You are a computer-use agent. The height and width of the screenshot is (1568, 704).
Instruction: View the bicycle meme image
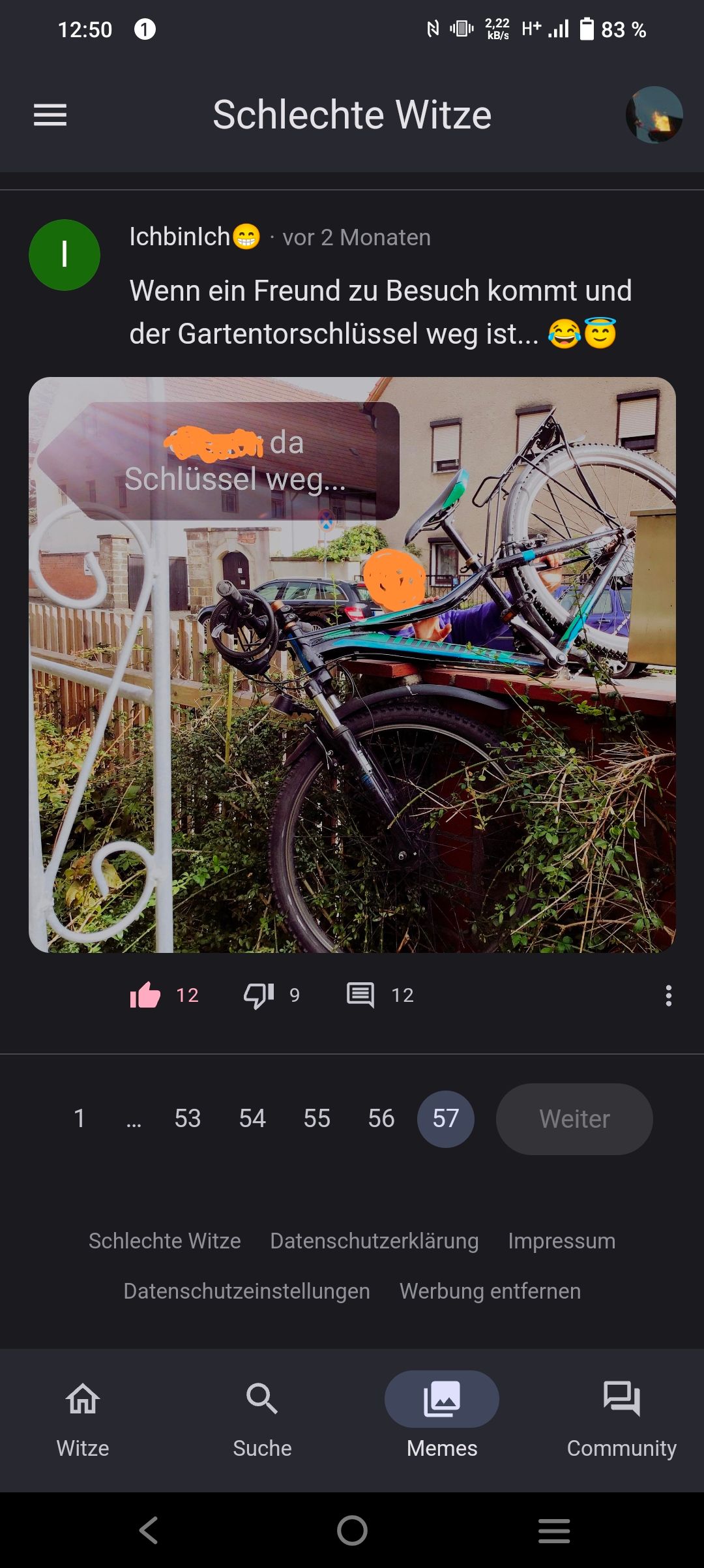point(352,664)
